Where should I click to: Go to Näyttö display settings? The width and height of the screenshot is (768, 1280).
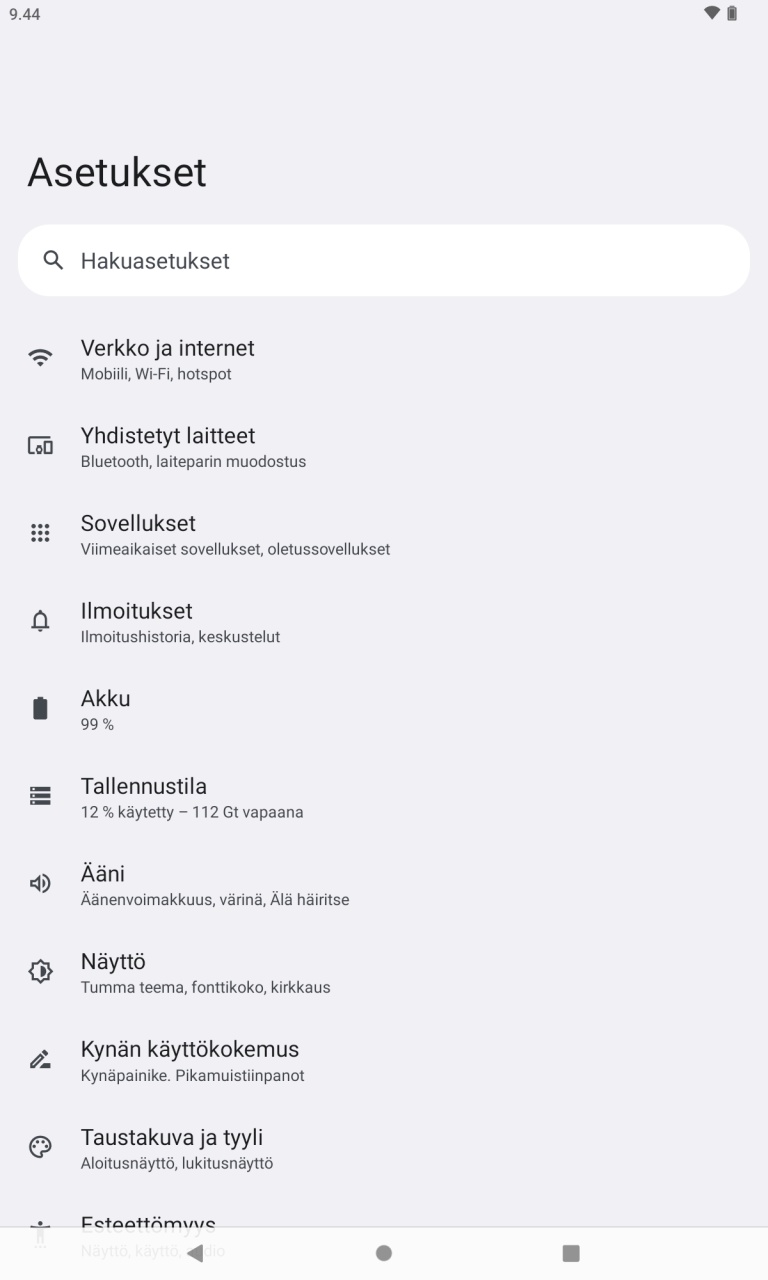[384, 973]
